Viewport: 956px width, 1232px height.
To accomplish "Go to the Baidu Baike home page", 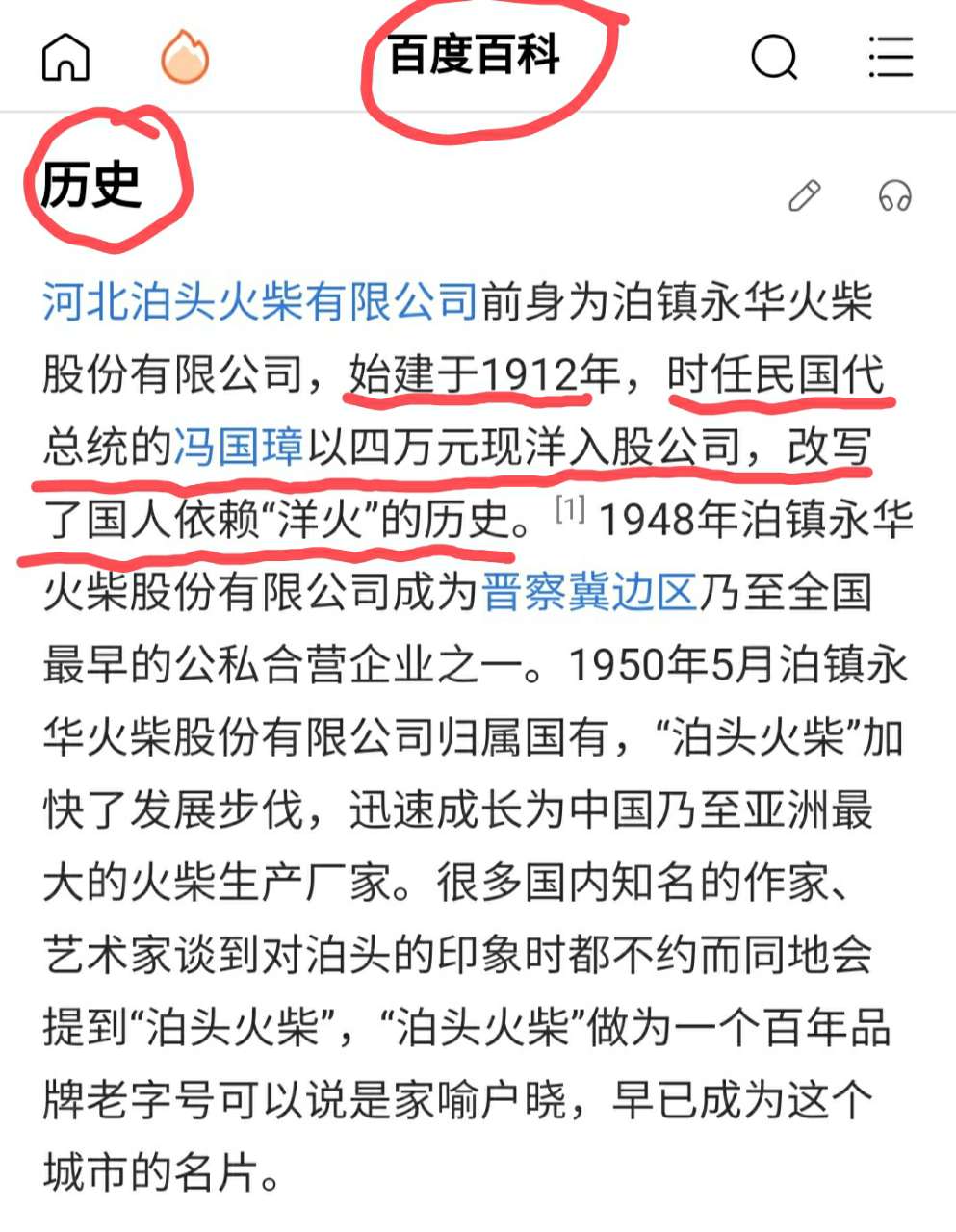I will [x=65, y=57].
